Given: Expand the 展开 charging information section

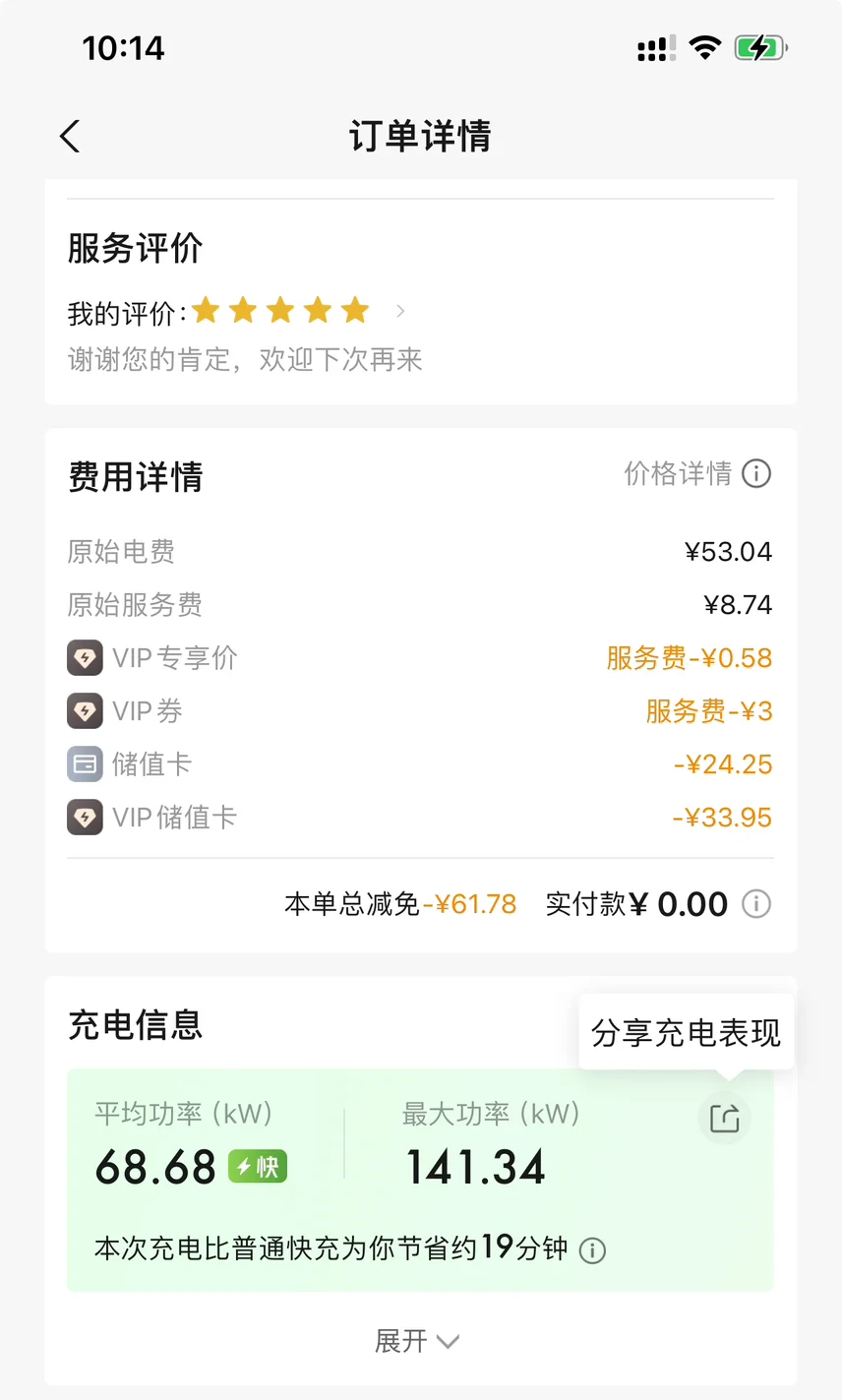Looking at the screenshot, I should tap(417, 1341).
